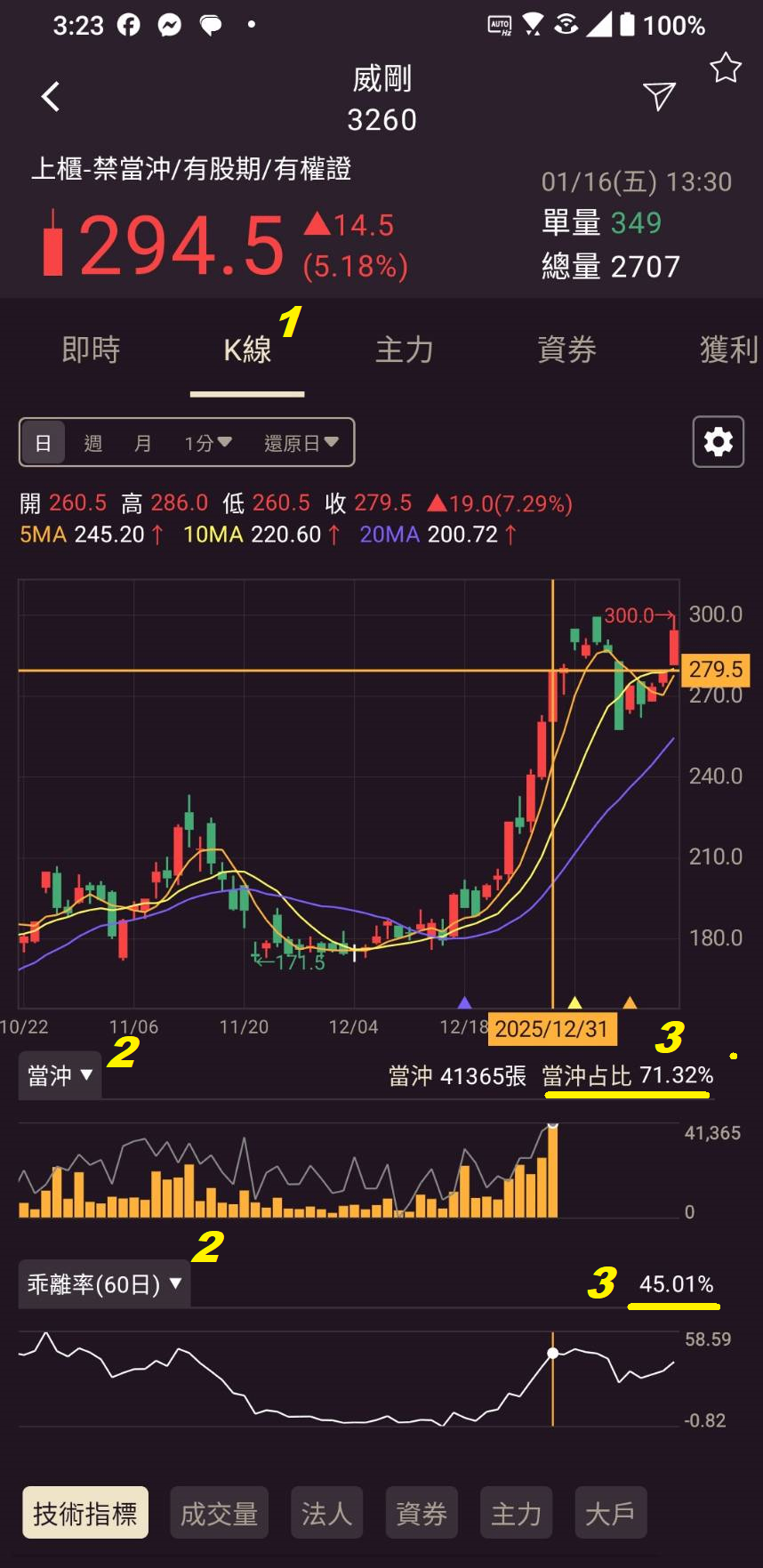
Task: Tap the 2025/12/31 date marker
Action: (552, 1029)
